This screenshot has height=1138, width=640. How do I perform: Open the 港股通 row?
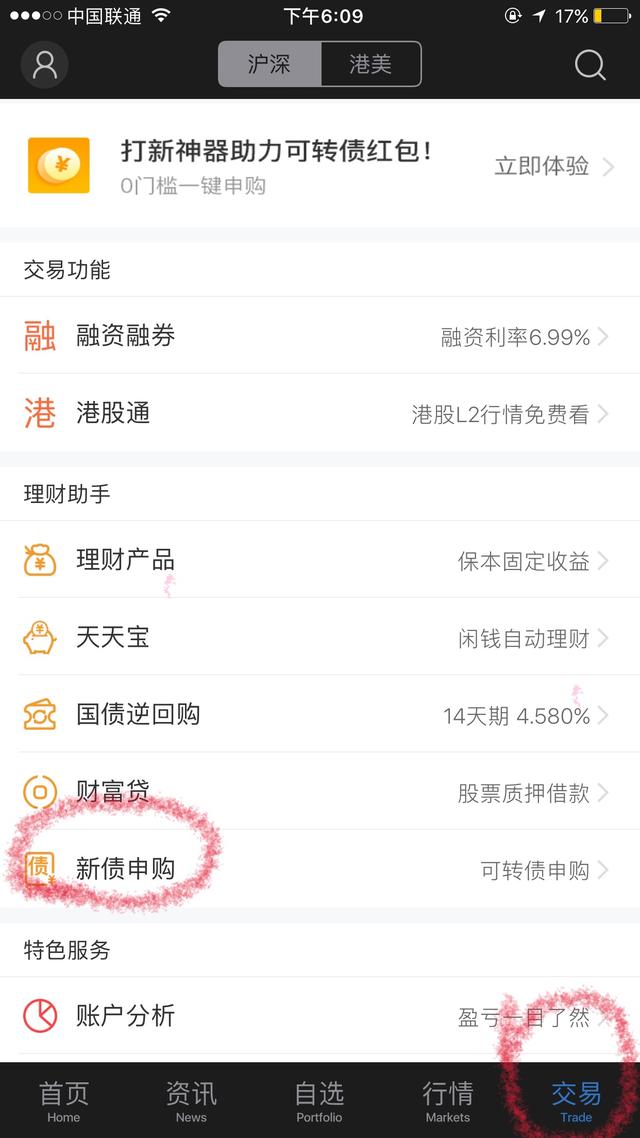coord(320,413)
